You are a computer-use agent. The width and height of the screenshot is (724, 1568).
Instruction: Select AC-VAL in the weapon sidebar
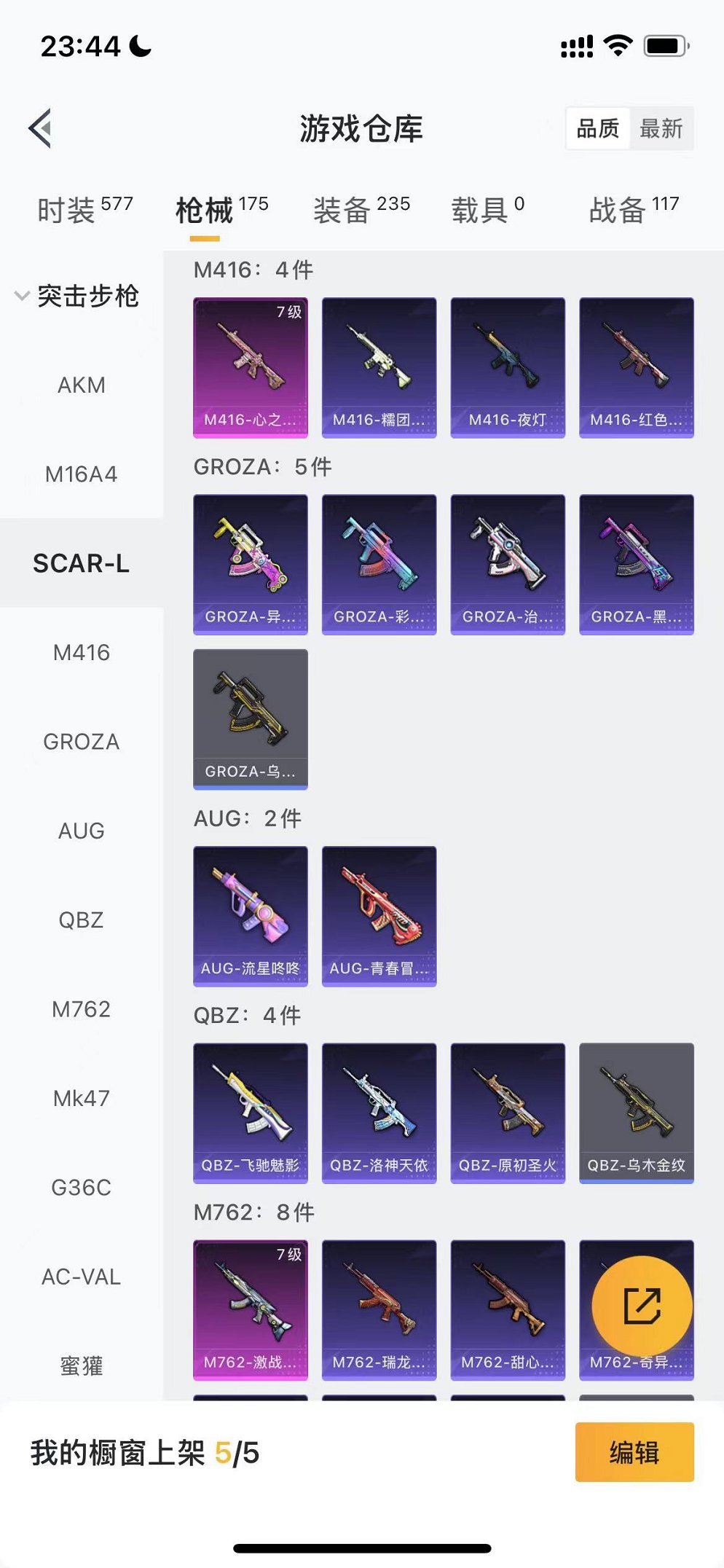click(x=82, y=1277)
